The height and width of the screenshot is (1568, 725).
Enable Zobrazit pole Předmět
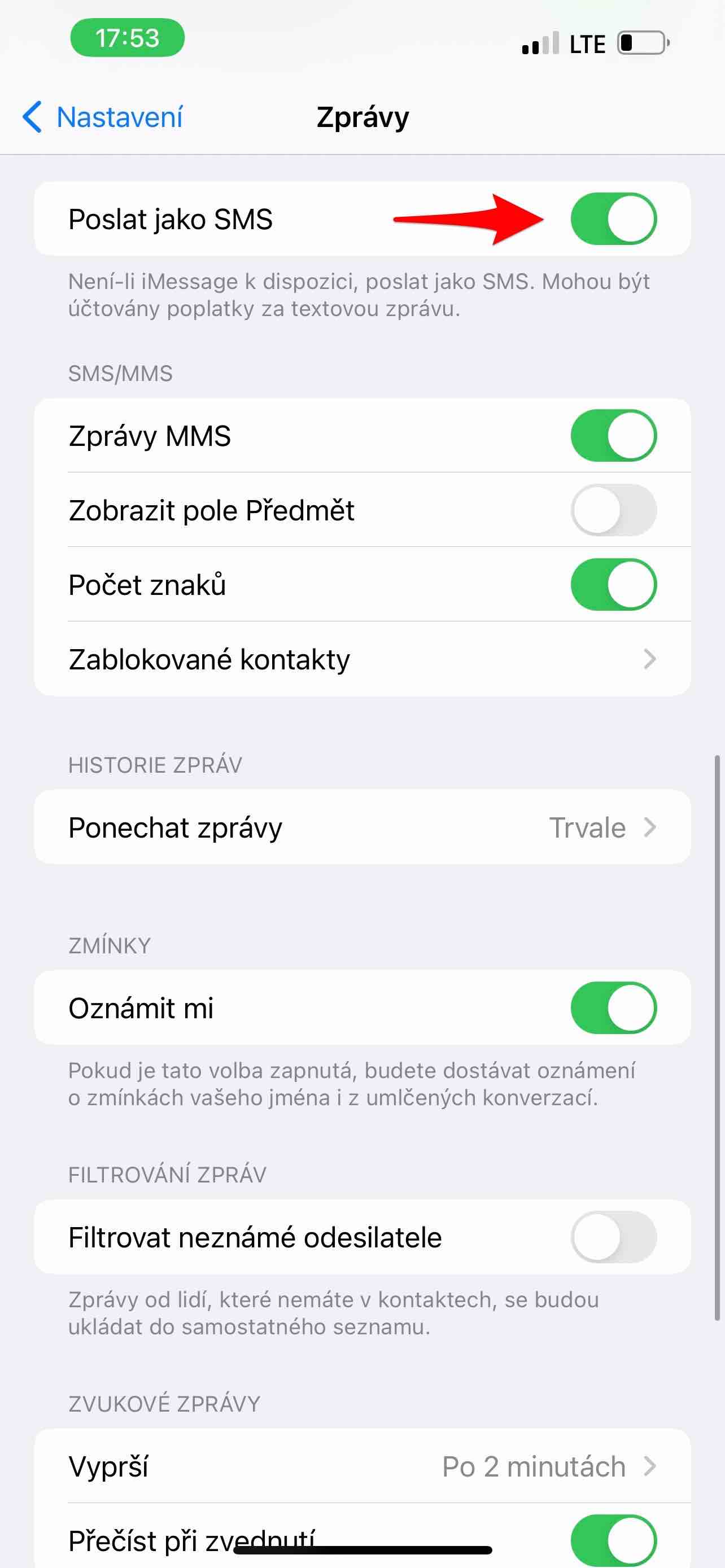tap(613, 510)
